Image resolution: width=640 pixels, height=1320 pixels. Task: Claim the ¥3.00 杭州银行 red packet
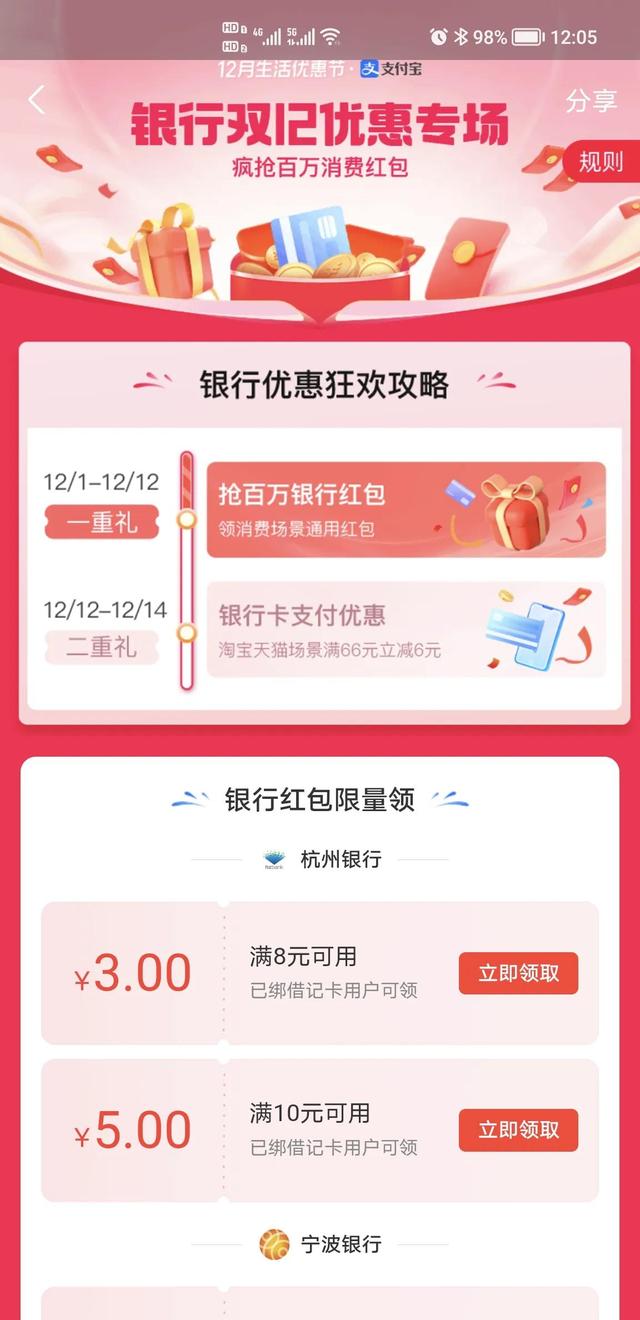[518, 973]
